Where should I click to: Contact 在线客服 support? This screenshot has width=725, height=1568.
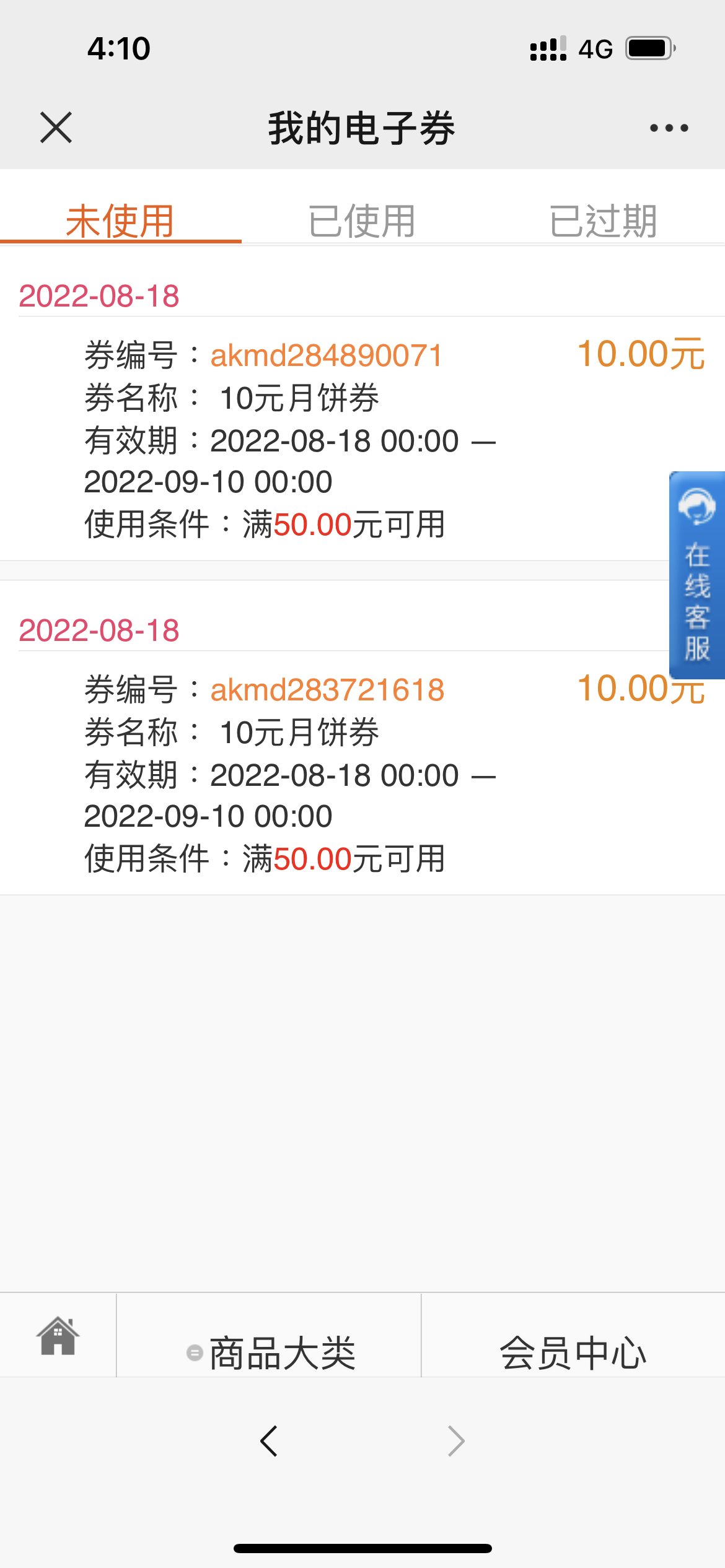point(697,575)
